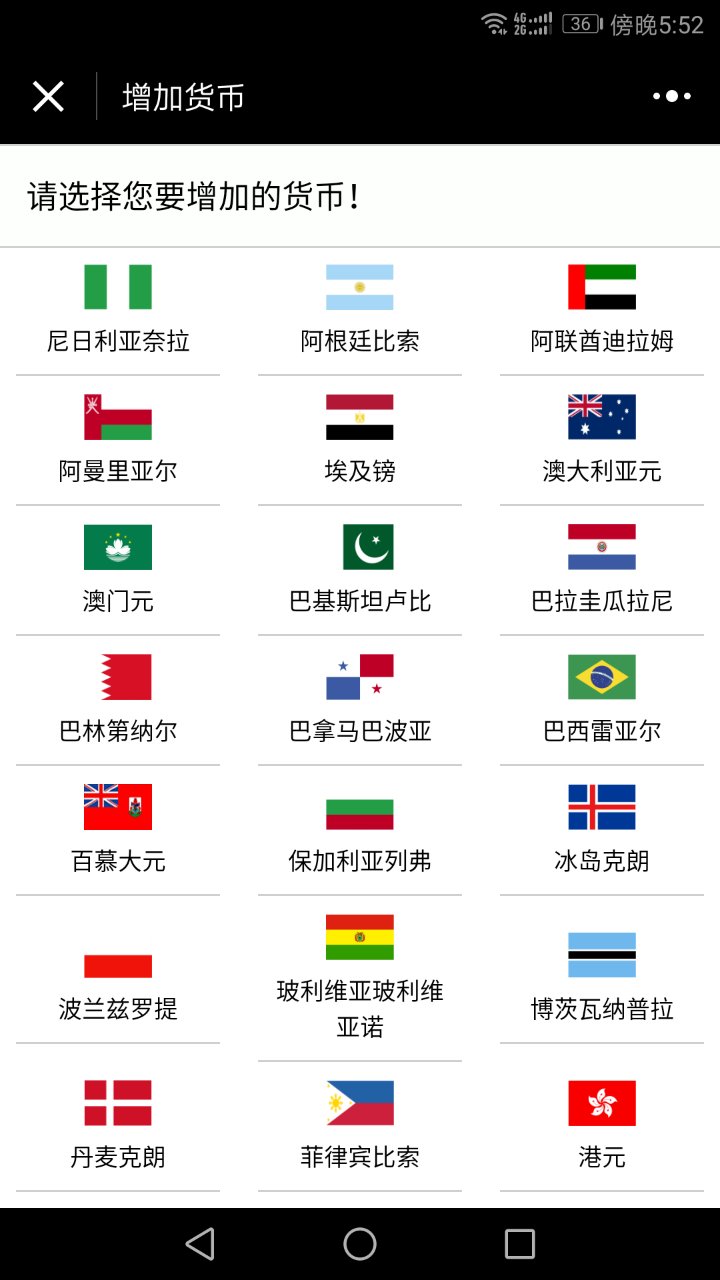The image size is (720, 1280).
Task: Tap 巴基斯坦卢比 currency
Action: click(360, 570)
